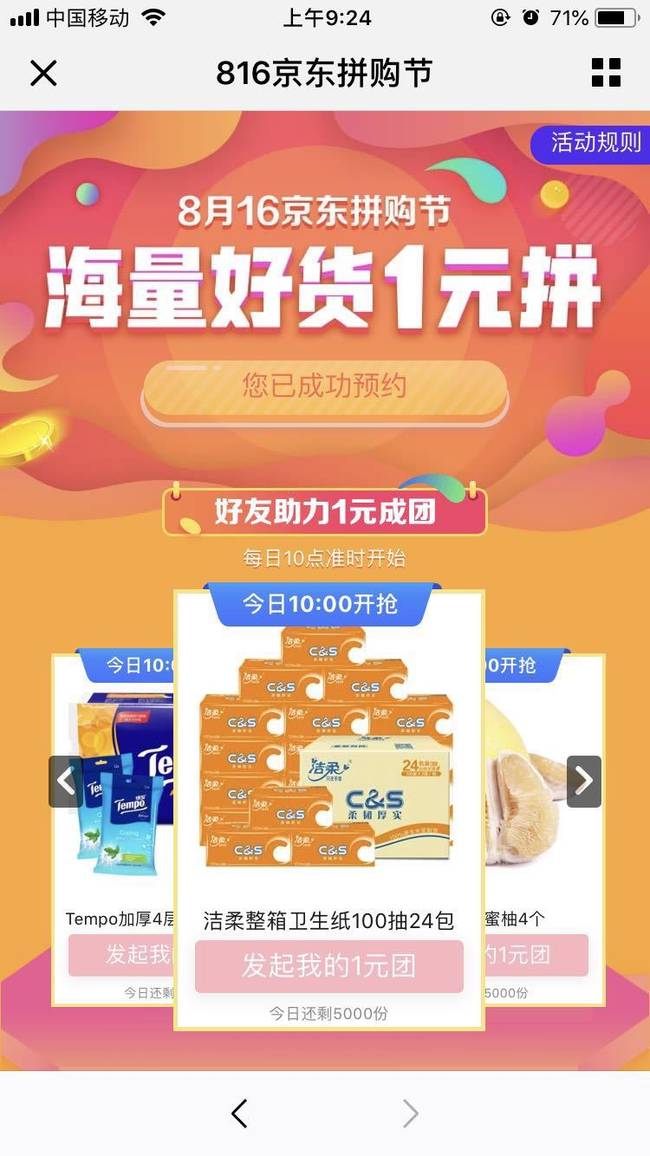Screen dimensions: 650x1156
Task: Show previous product in carousel
Action: click(x=66, y=781)
